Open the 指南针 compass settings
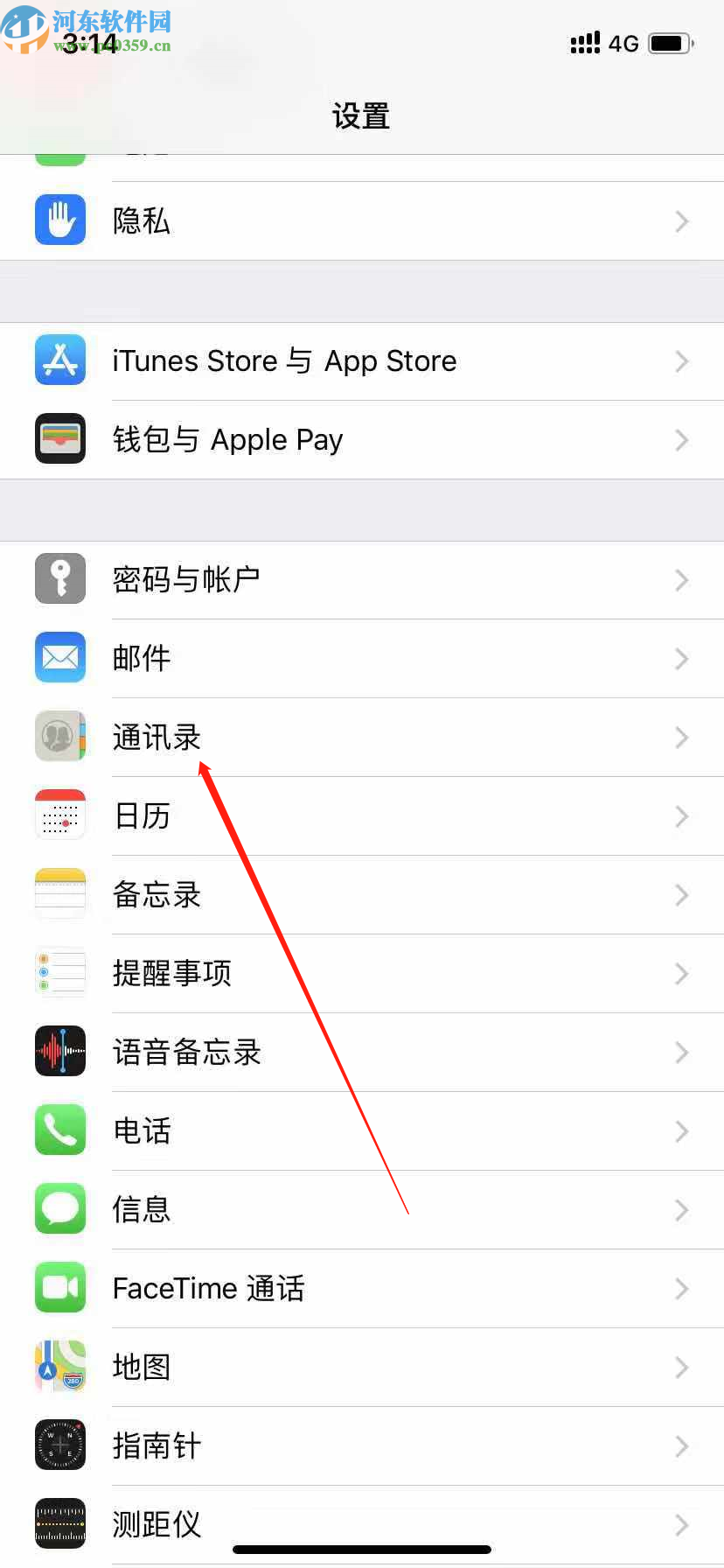 point(362,1446)
